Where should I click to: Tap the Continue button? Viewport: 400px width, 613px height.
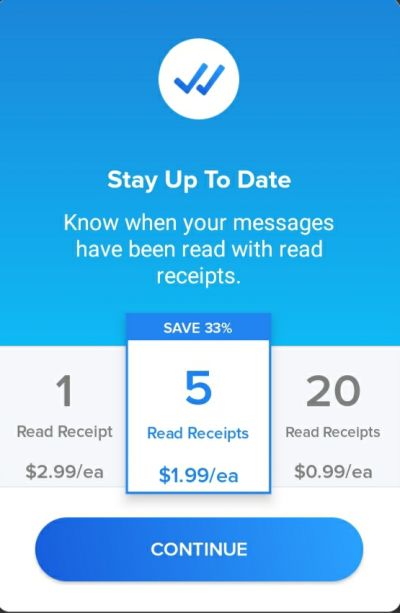coord(199,549)
